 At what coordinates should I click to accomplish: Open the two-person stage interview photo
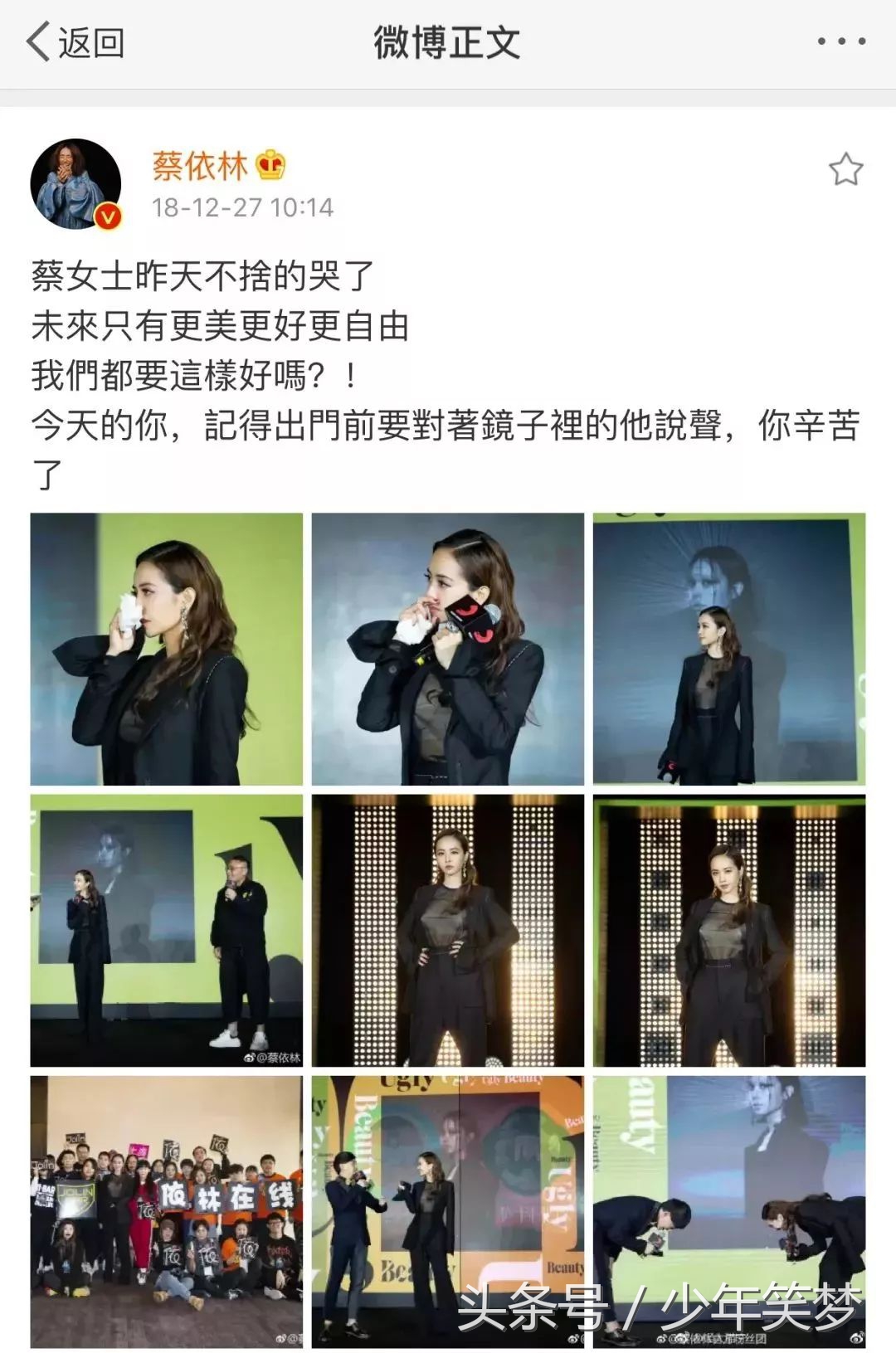pyautogui.click(x=166, y=929)
